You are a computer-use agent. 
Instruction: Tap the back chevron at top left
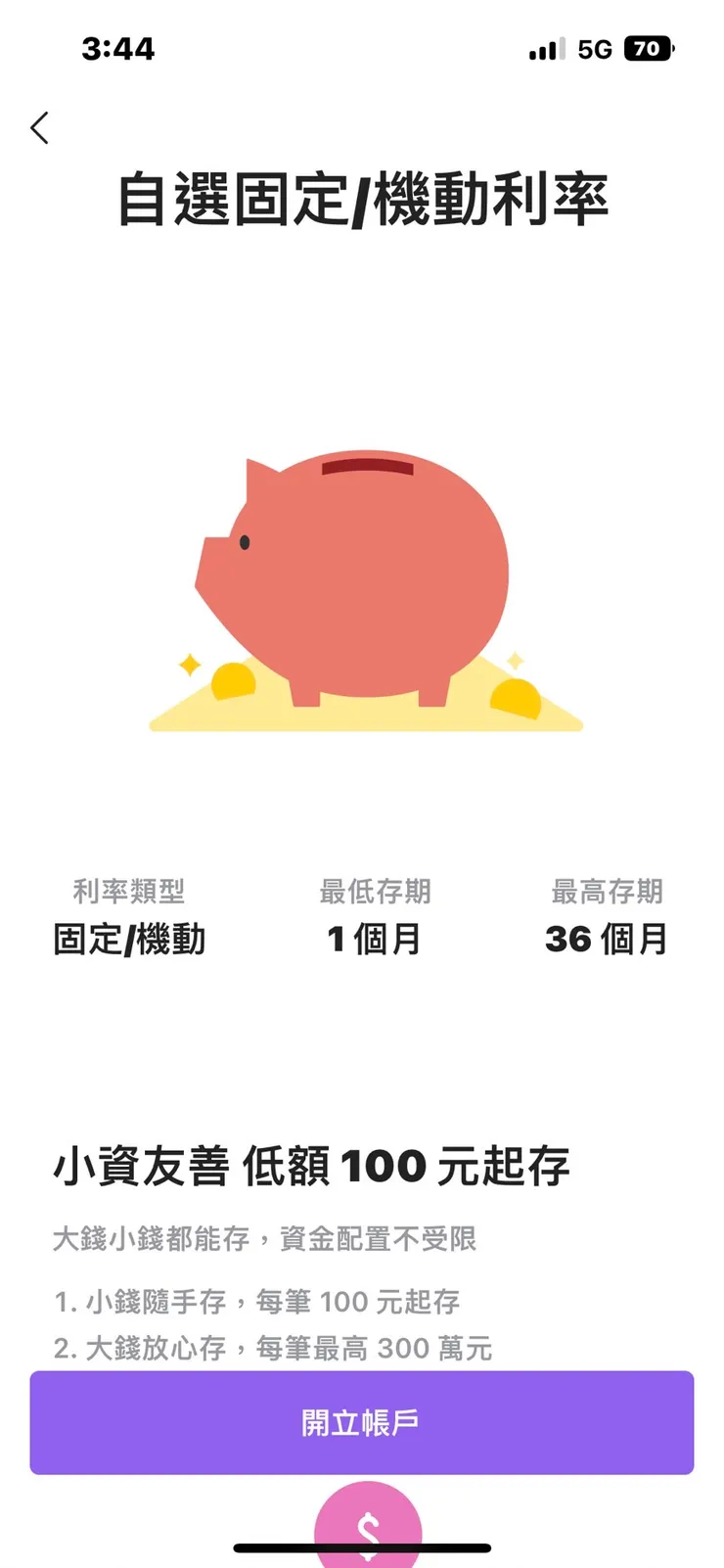point(40,127)
